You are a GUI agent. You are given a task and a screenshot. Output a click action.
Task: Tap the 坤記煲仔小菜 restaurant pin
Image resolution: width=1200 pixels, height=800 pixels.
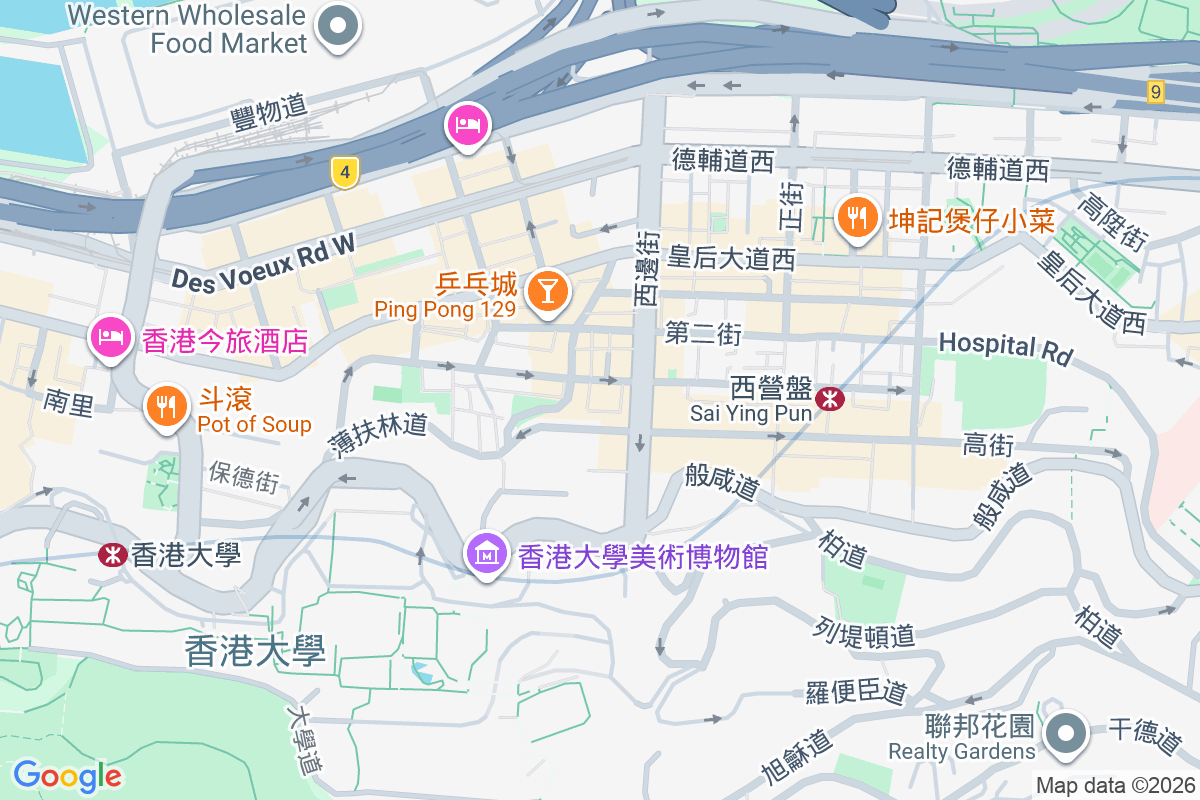pyautogui.click(x=856, y=217)
